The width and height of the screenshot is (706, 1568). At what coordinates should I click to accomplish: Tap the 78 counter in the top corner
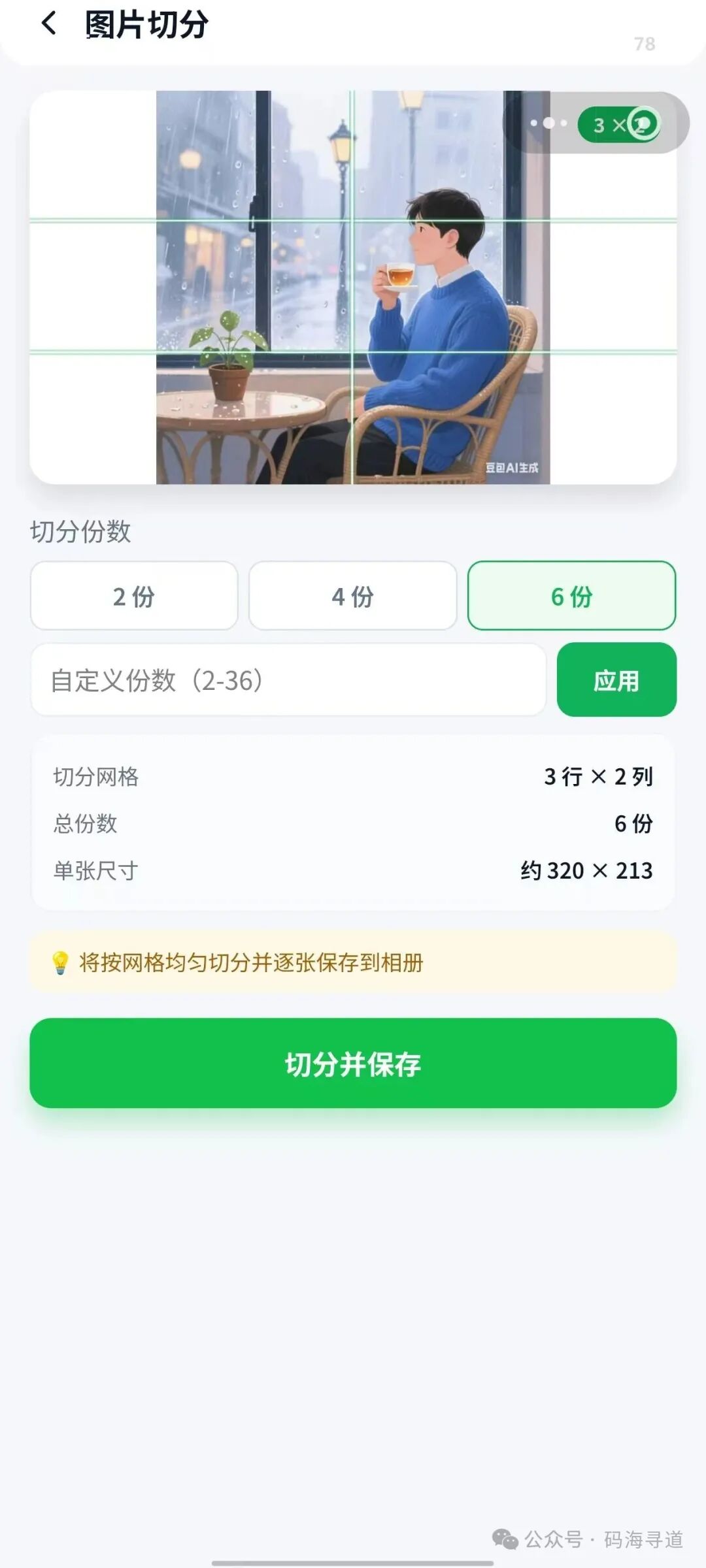click(643, 44)
